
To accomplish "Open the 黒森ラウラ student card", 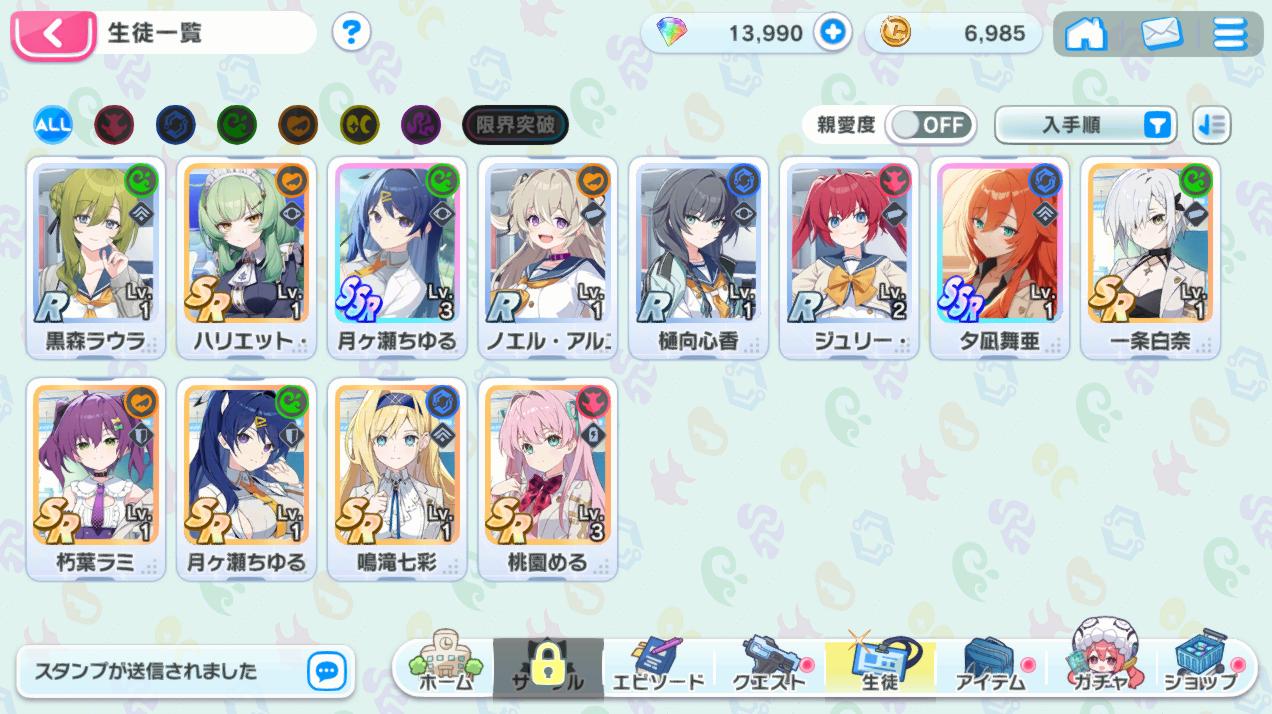I will [x=96, y=257].
